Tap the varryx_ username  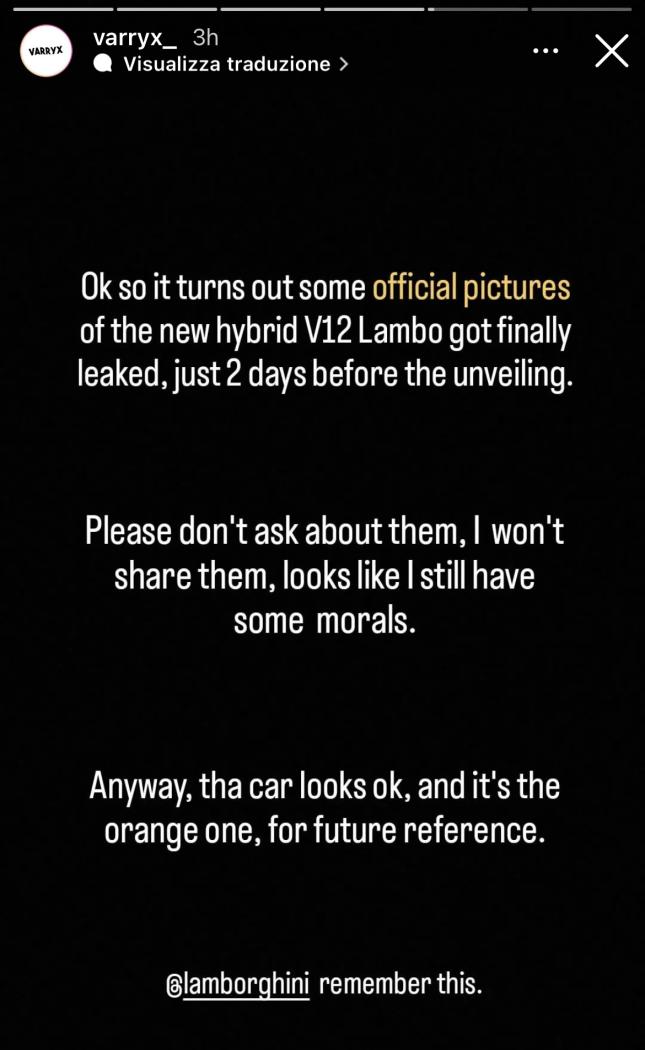point(135,37)
